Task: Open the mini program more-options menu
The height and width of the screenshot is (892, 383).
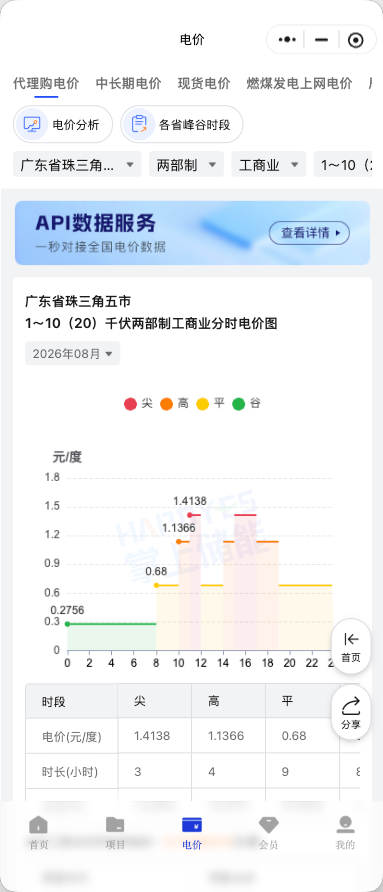Action: [287, 40]
